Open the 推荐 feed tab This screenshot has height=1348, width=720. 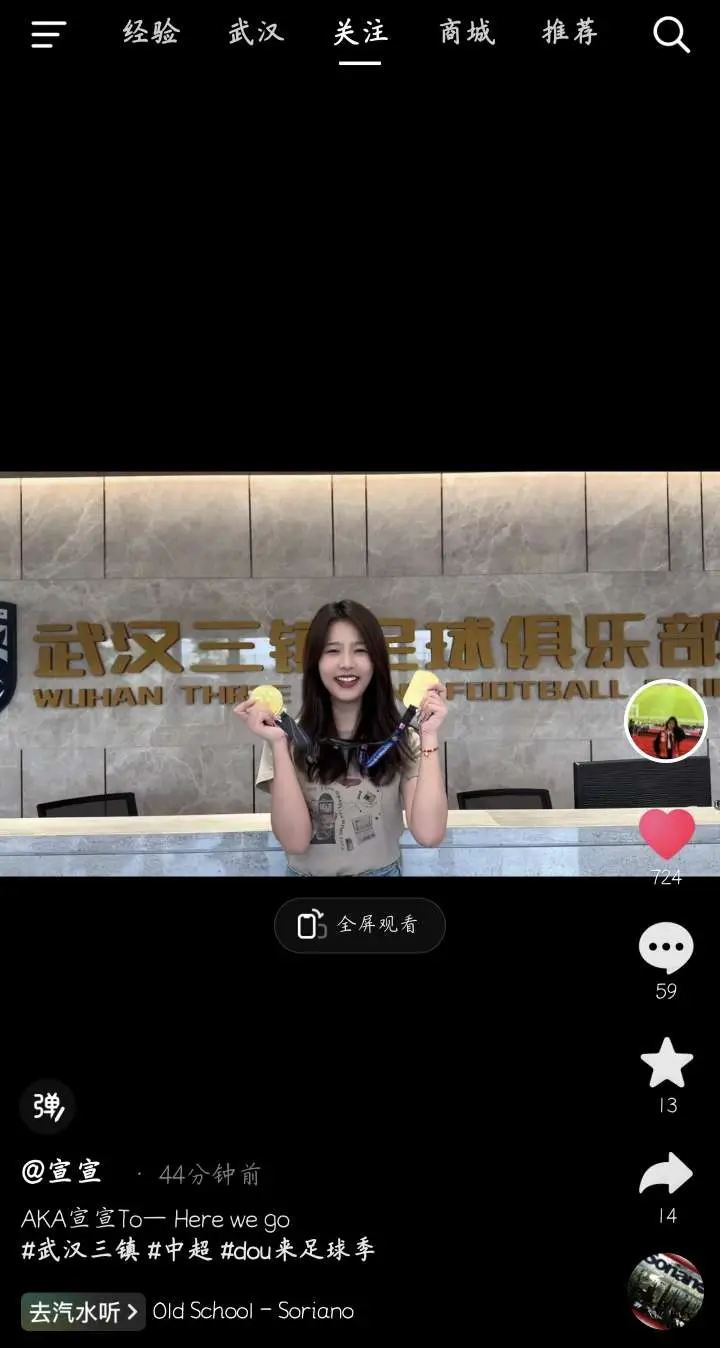point(570,33)
